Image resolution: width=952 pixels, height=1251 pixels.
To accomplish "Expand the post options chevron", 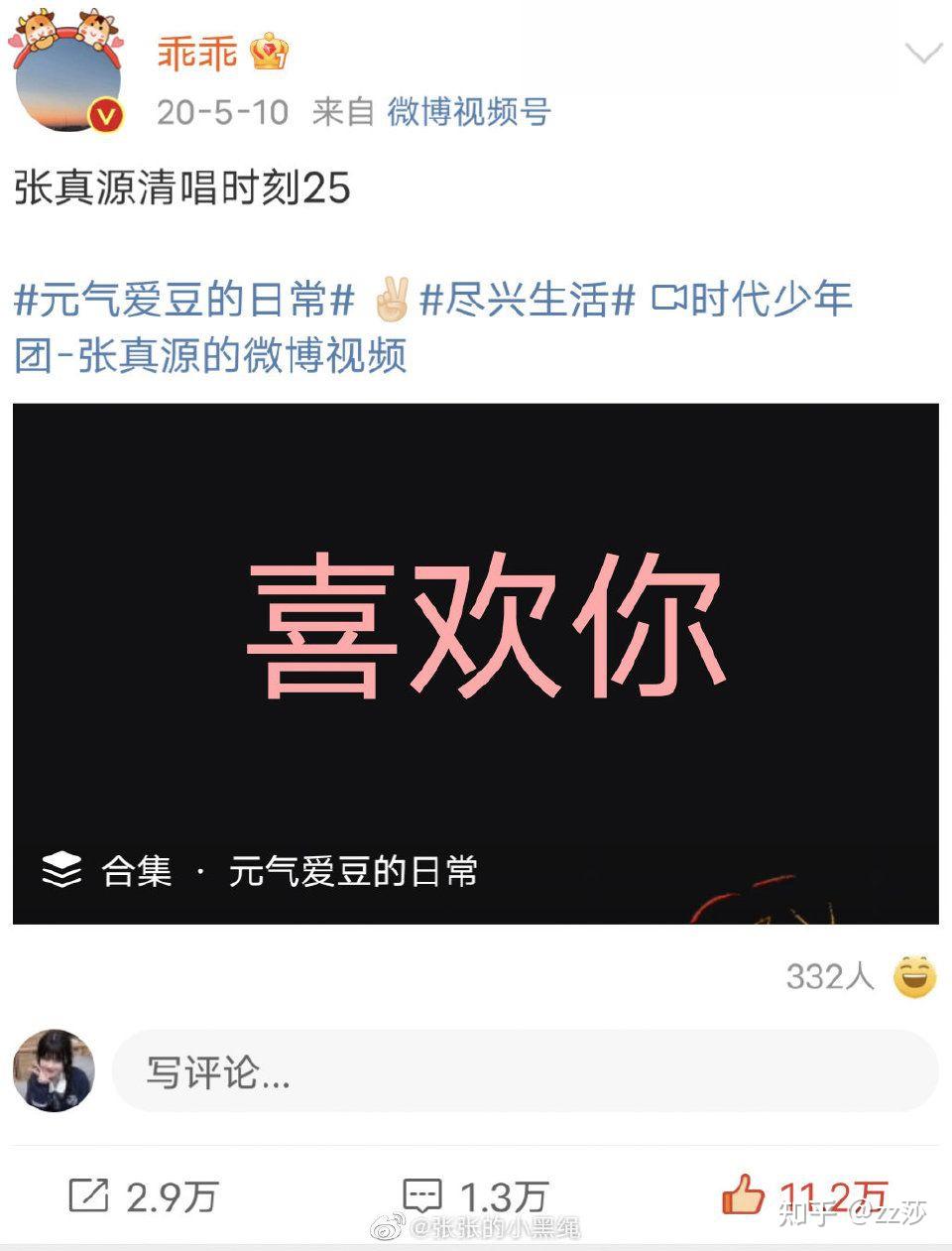I will point(923,54).
